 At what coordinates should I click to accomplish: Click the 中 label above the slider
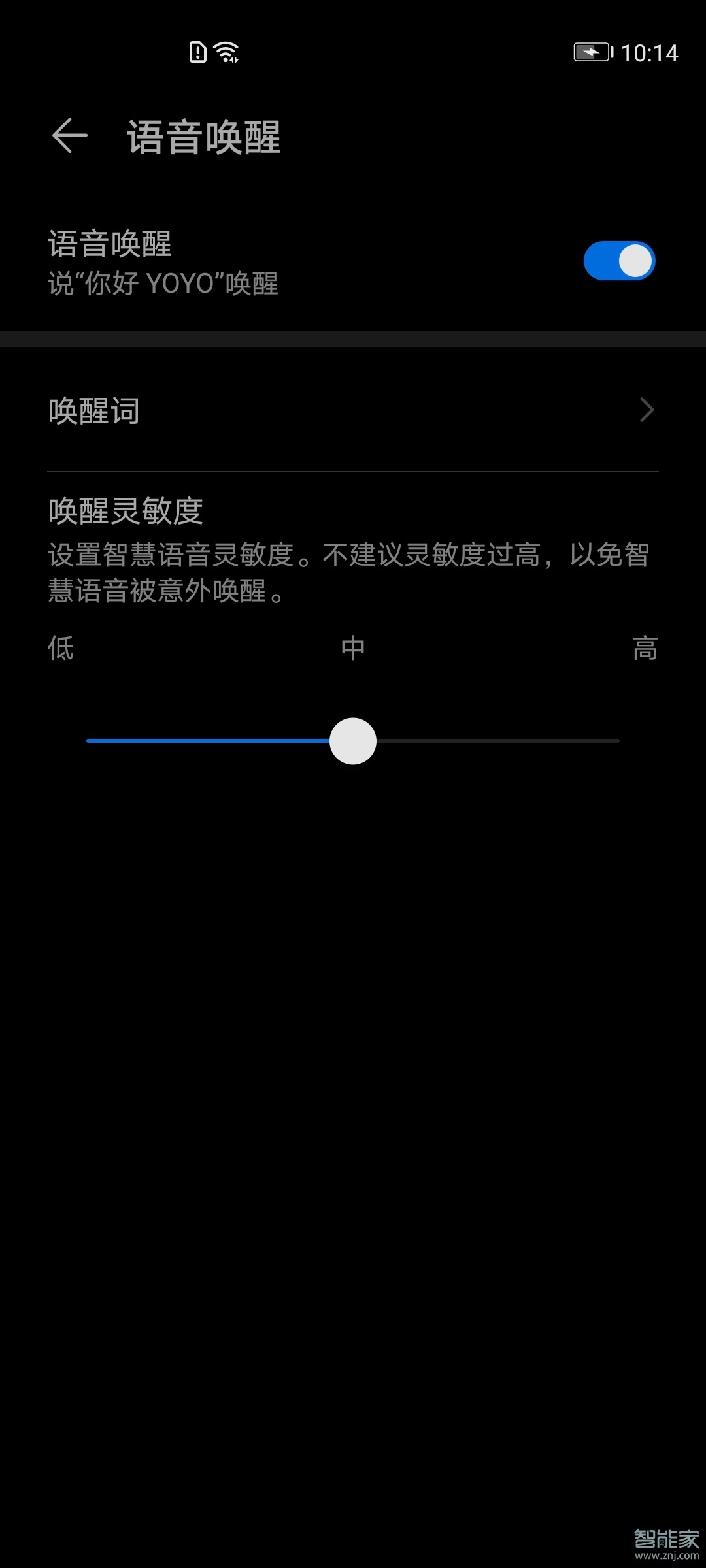click(352, 648)
